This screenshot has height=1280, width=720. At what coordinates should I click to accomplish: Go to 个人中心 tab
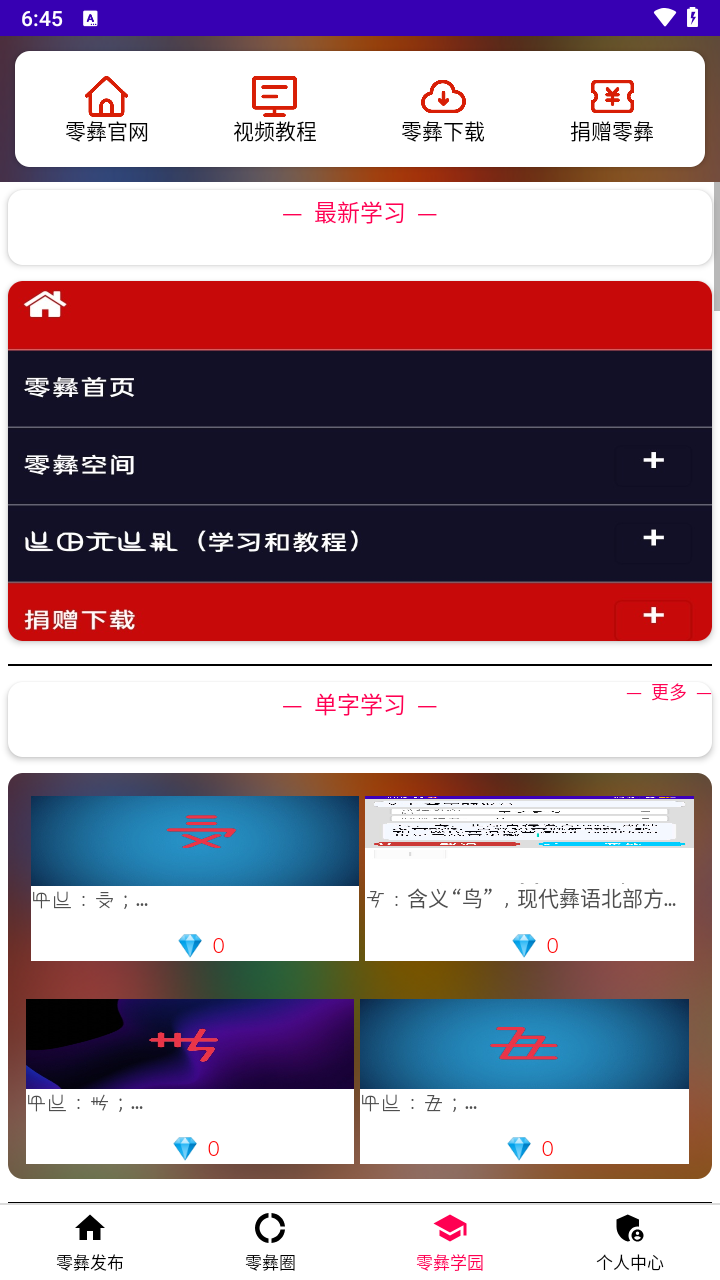630,1242
